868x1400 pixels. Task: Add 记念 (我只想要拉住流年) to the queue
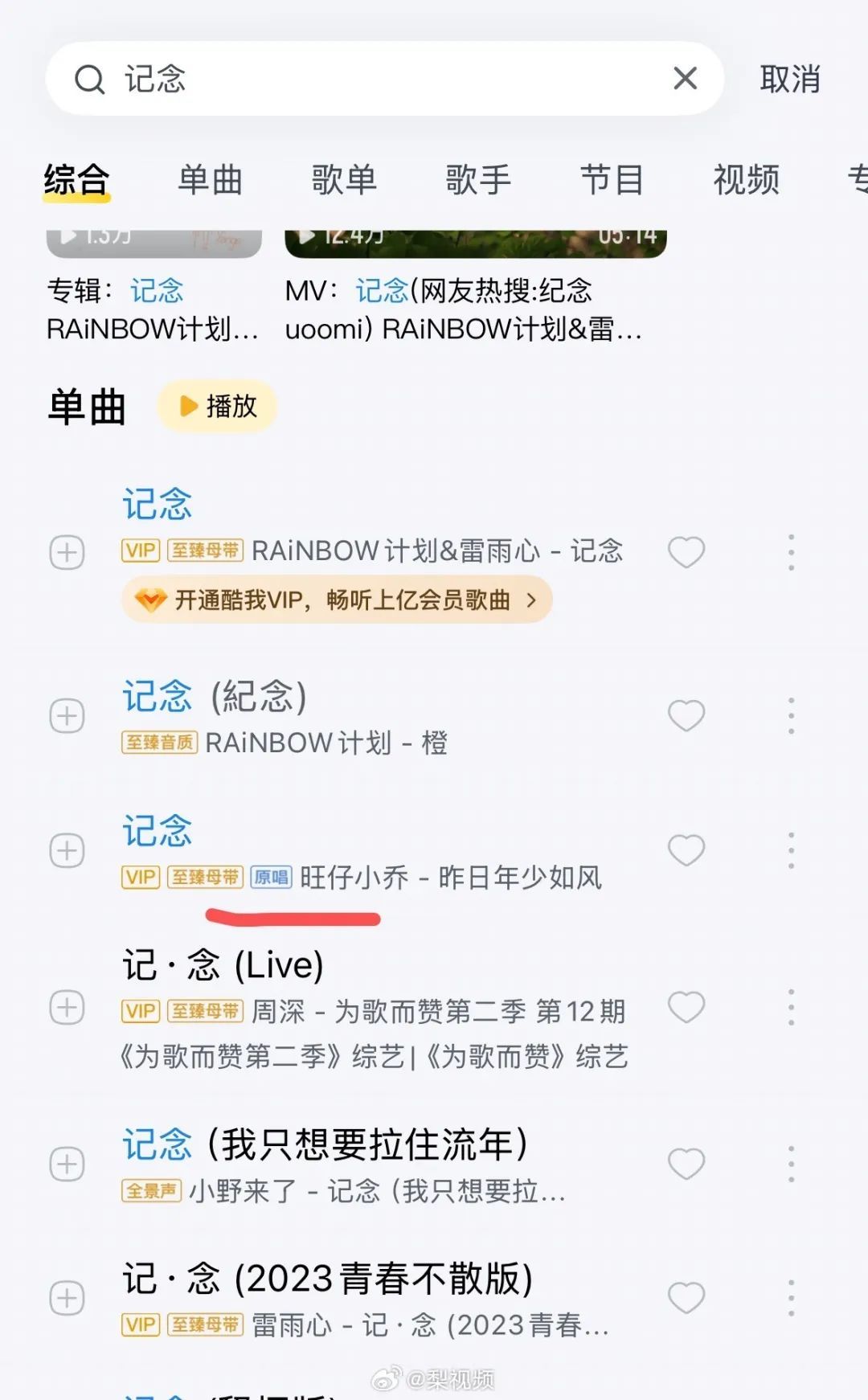67,1164
